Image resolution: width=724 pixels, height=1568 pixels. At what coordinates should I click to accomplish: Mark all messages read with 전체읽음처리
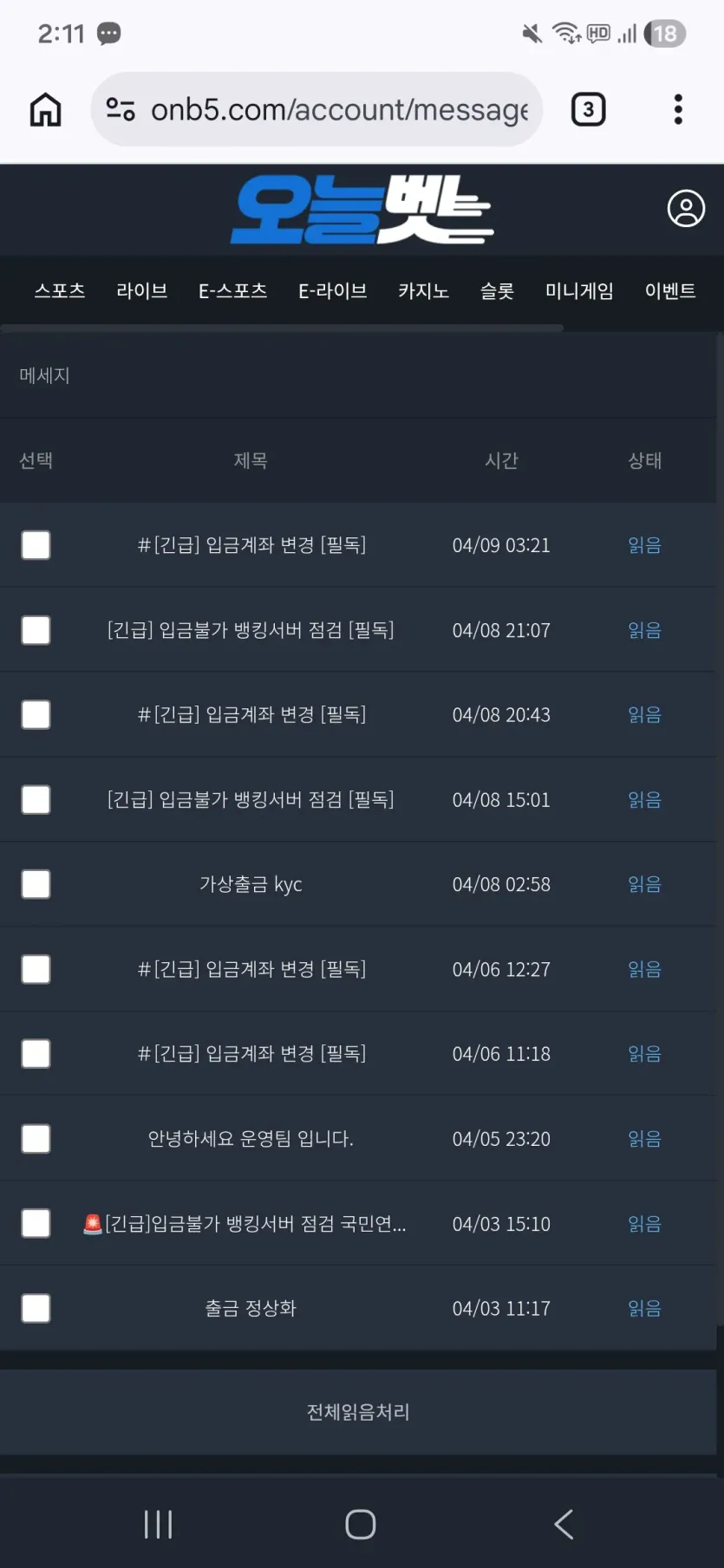click(x=358, y=1412)
